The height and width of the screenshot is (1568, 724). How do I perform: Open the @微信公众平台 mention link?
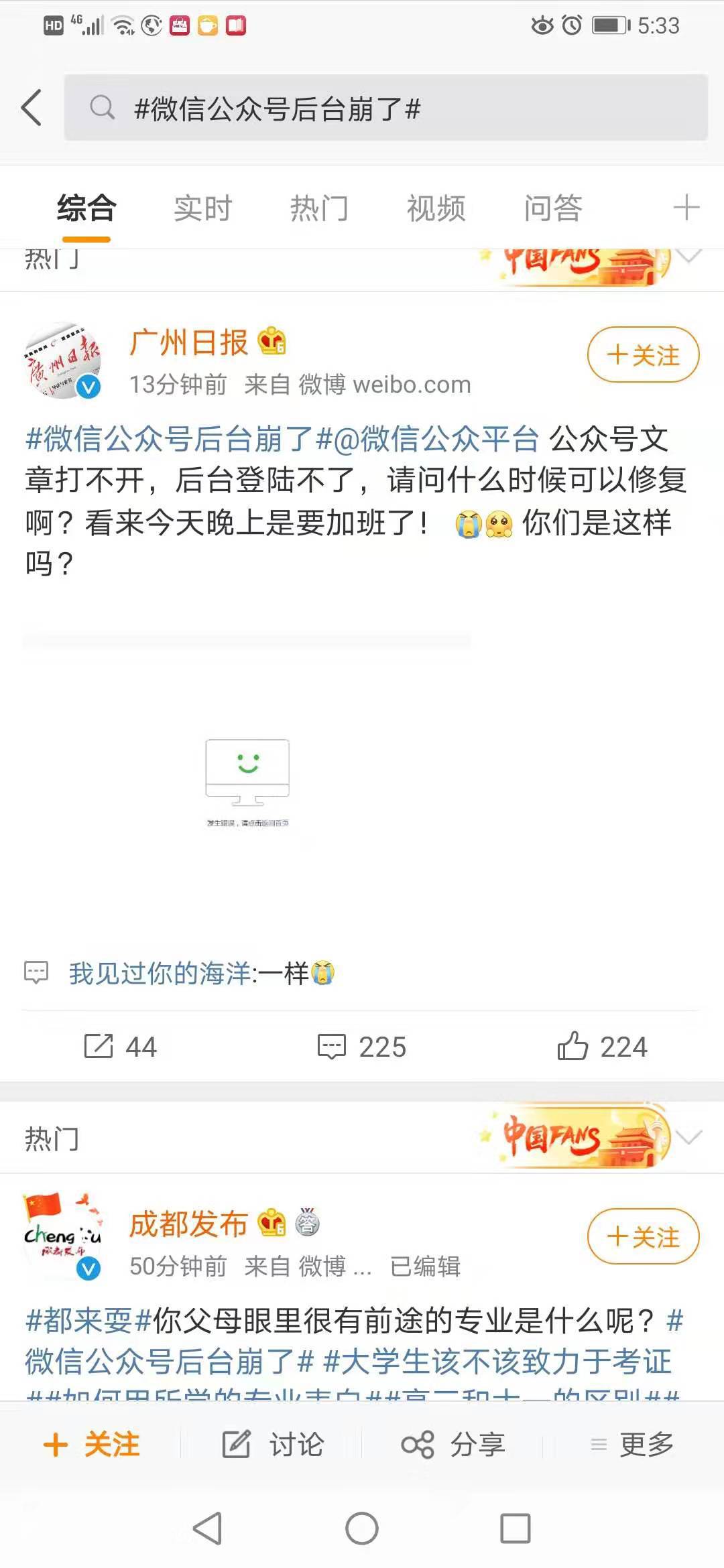coord(436,440)
